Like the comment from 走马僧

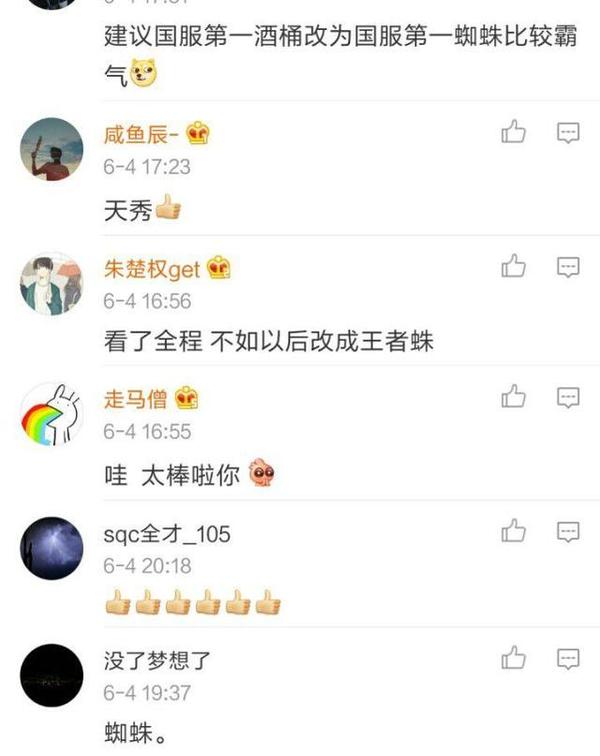click(x=513, y=397)
